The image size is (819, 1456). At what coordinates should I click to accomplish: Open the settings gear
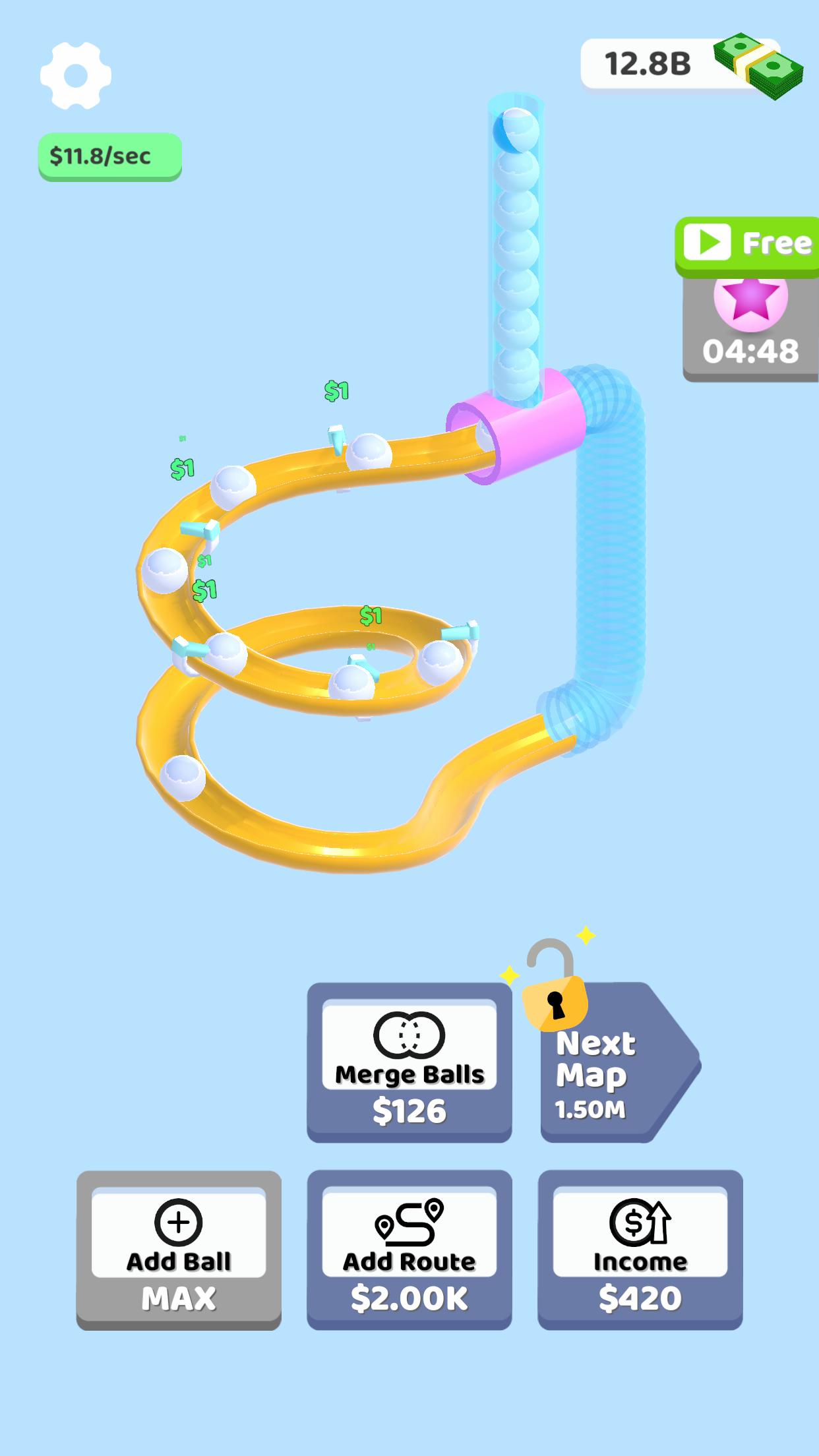(75, 76)
